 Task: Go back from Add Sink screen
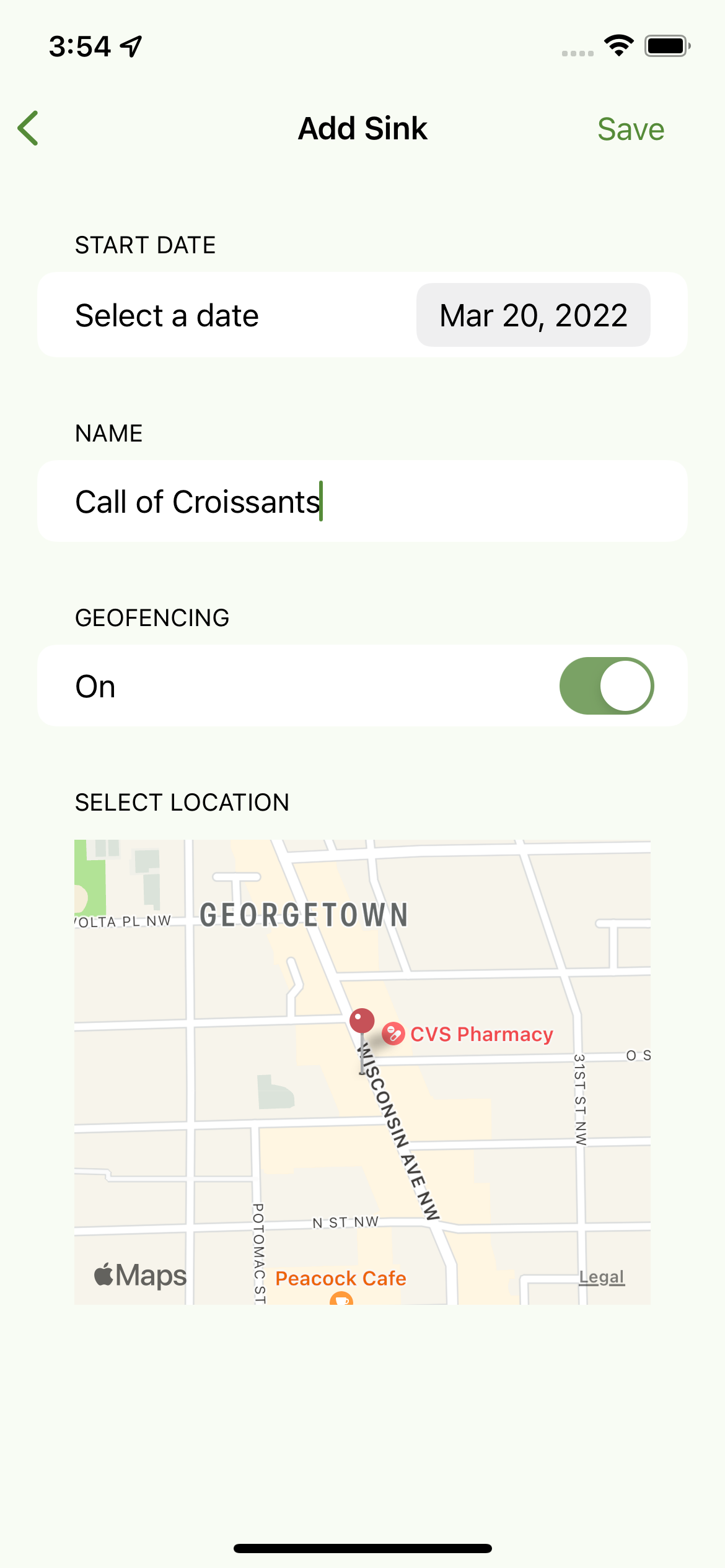pos(29,129)
